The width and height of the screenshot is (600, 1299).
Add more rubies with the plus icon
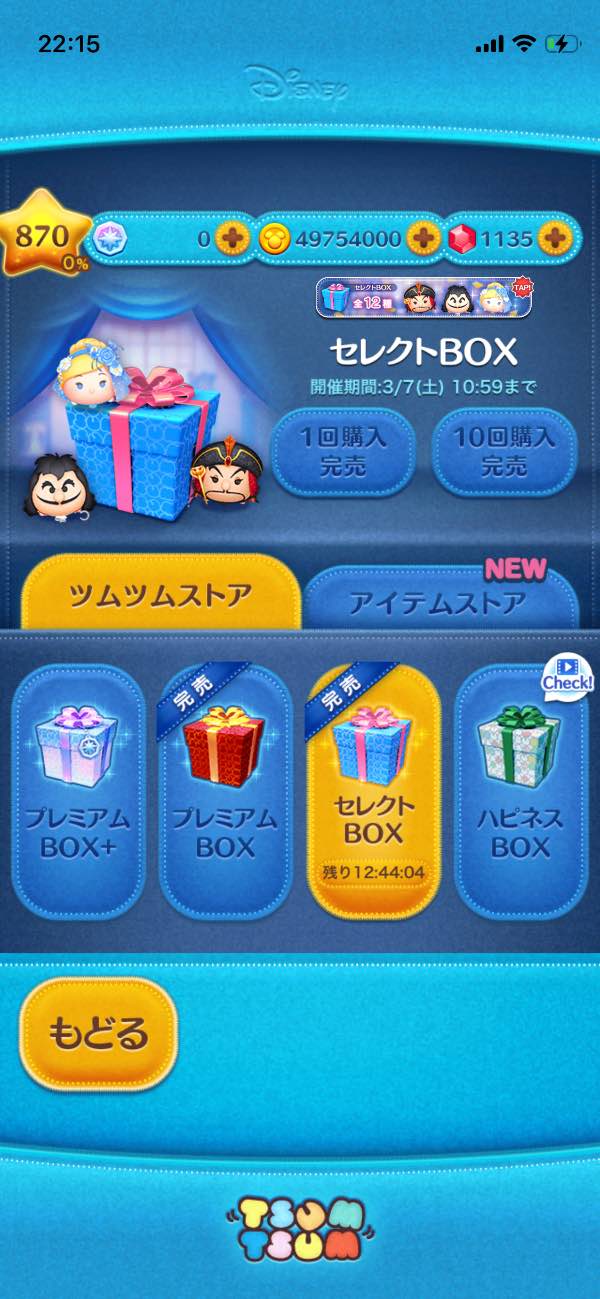(x=553, y=239)
